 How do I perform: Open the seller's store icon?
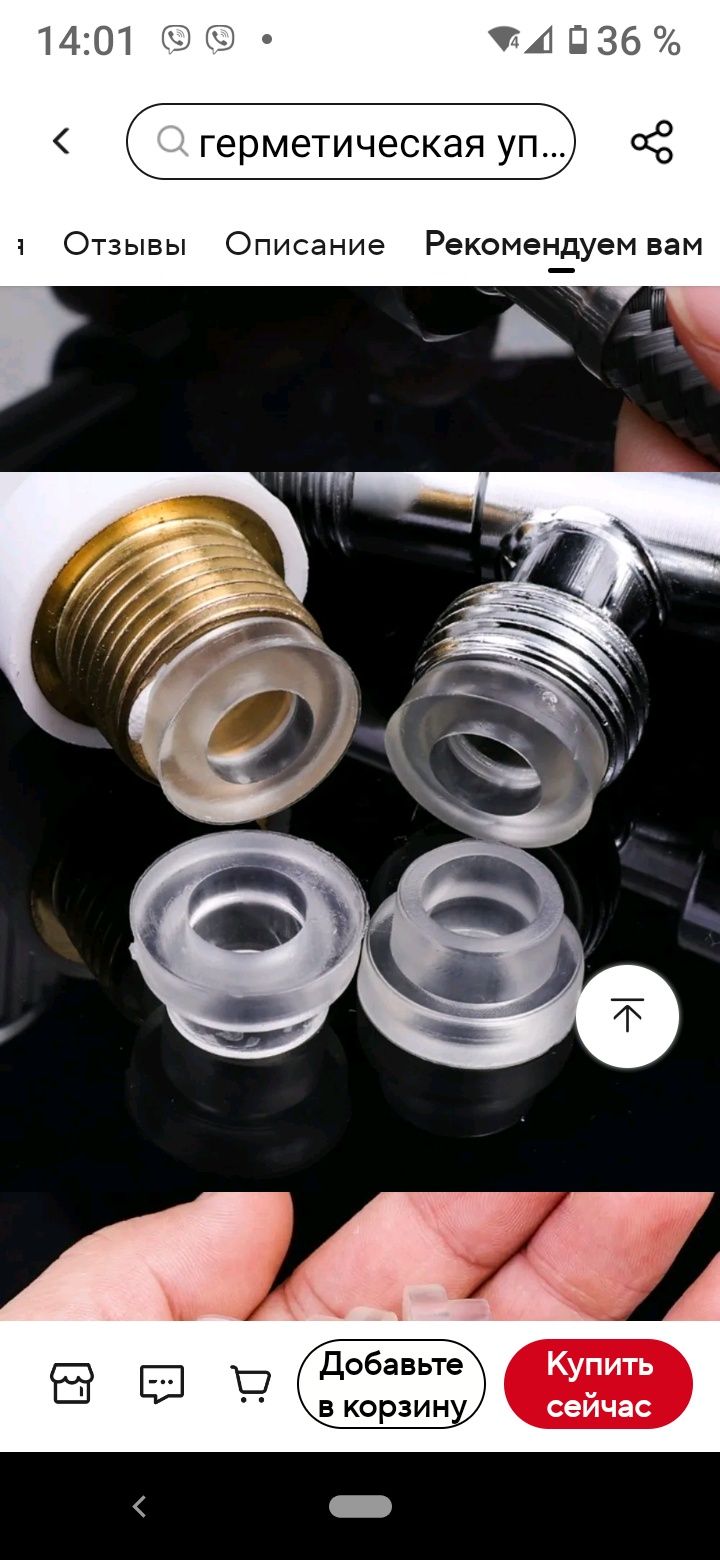tap(72, 1383)
